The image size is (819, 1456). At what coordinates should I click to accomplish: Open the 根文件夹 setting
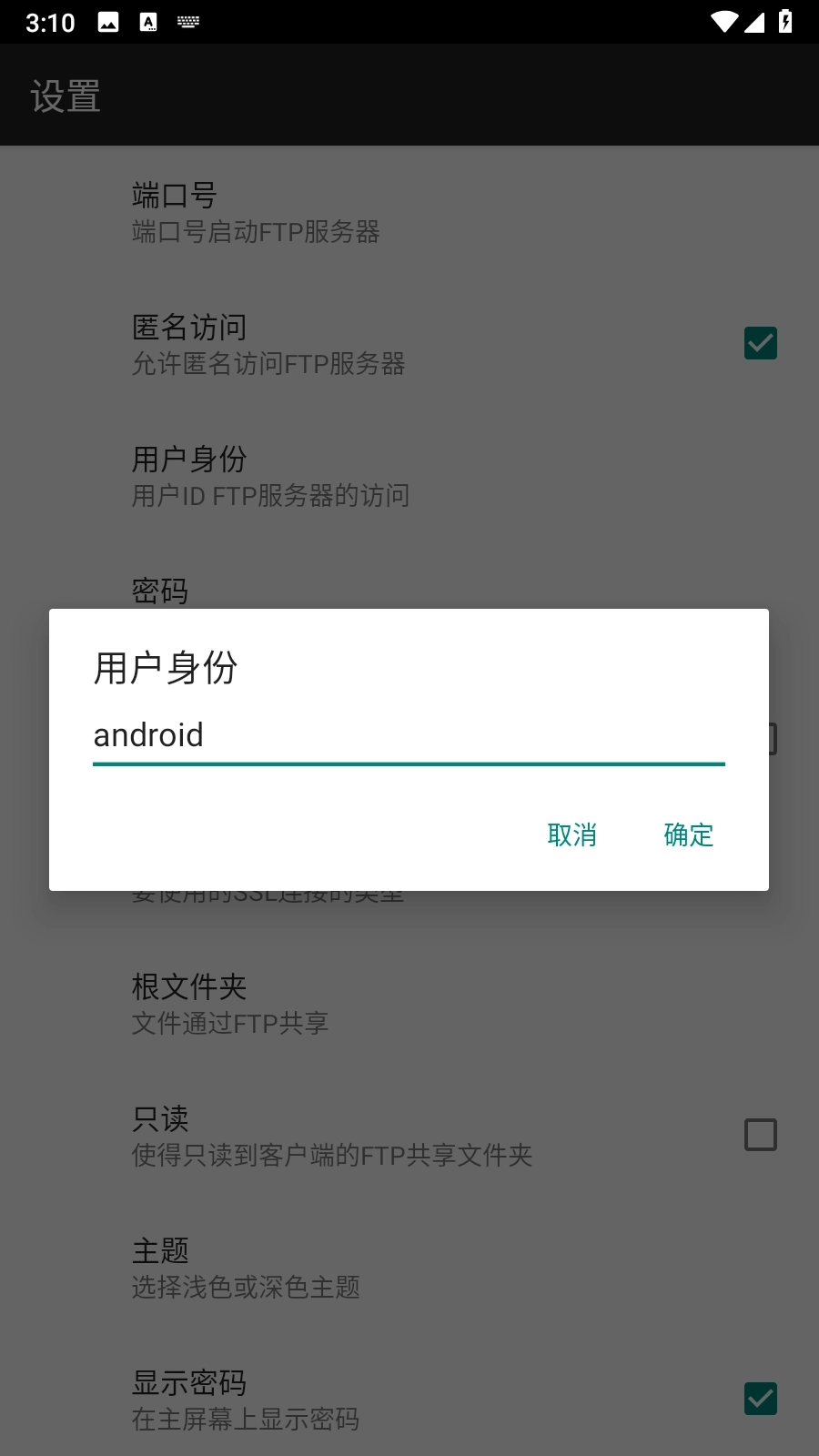click(409, 1002)
